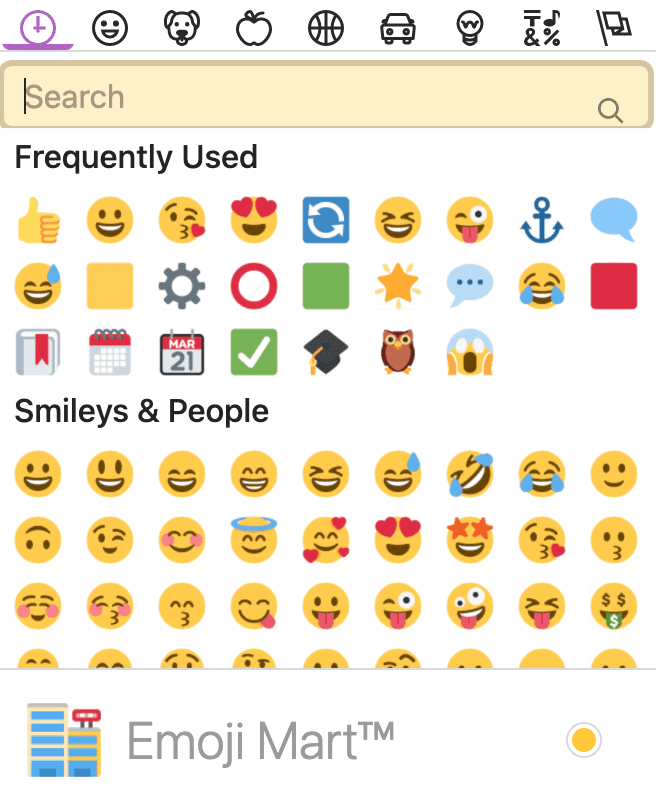
Task: Switch to the Animals & Nature dog tab
Action: 182,27
